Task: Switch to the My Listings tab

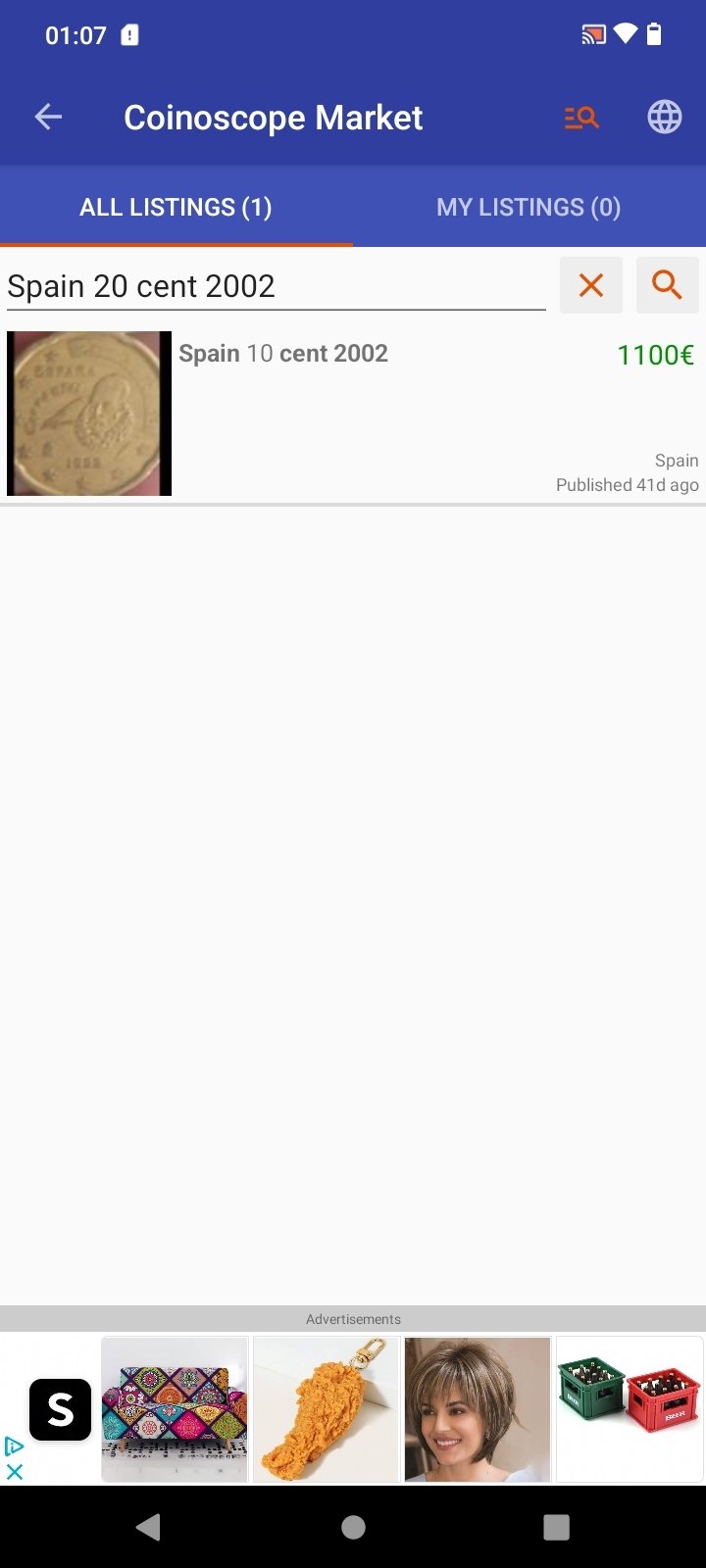Action: point(529,207)
